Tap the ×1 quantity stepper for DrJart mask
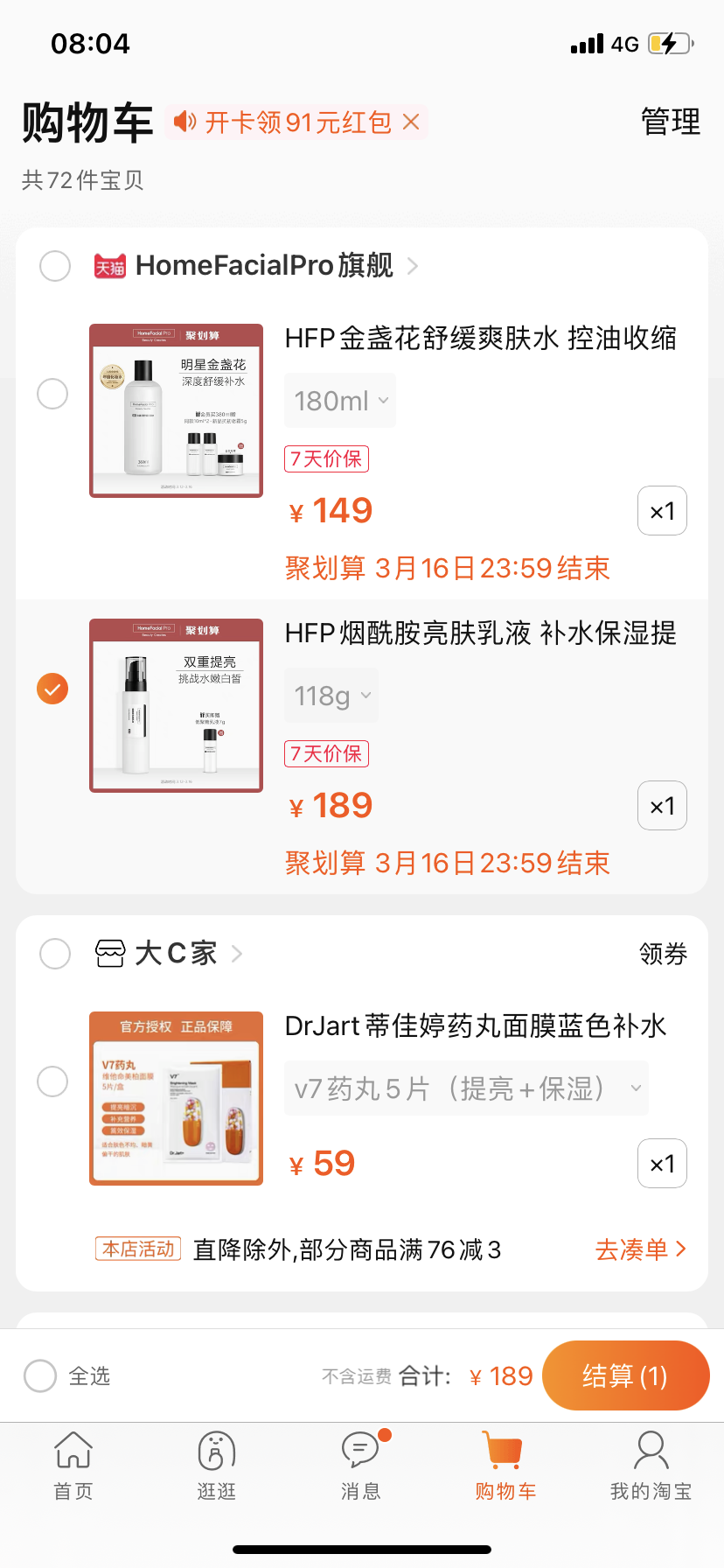Viewport: 724px width, 1568px height. [661, 1163]
